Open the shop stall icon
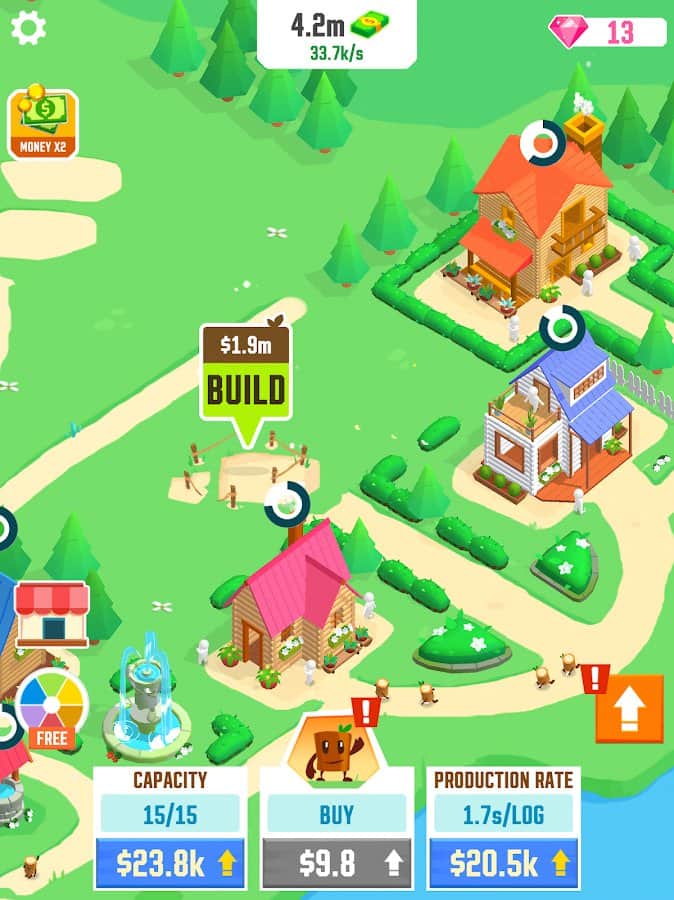Image resolution: width=674 pixels, height=900 pixels. 52,613
